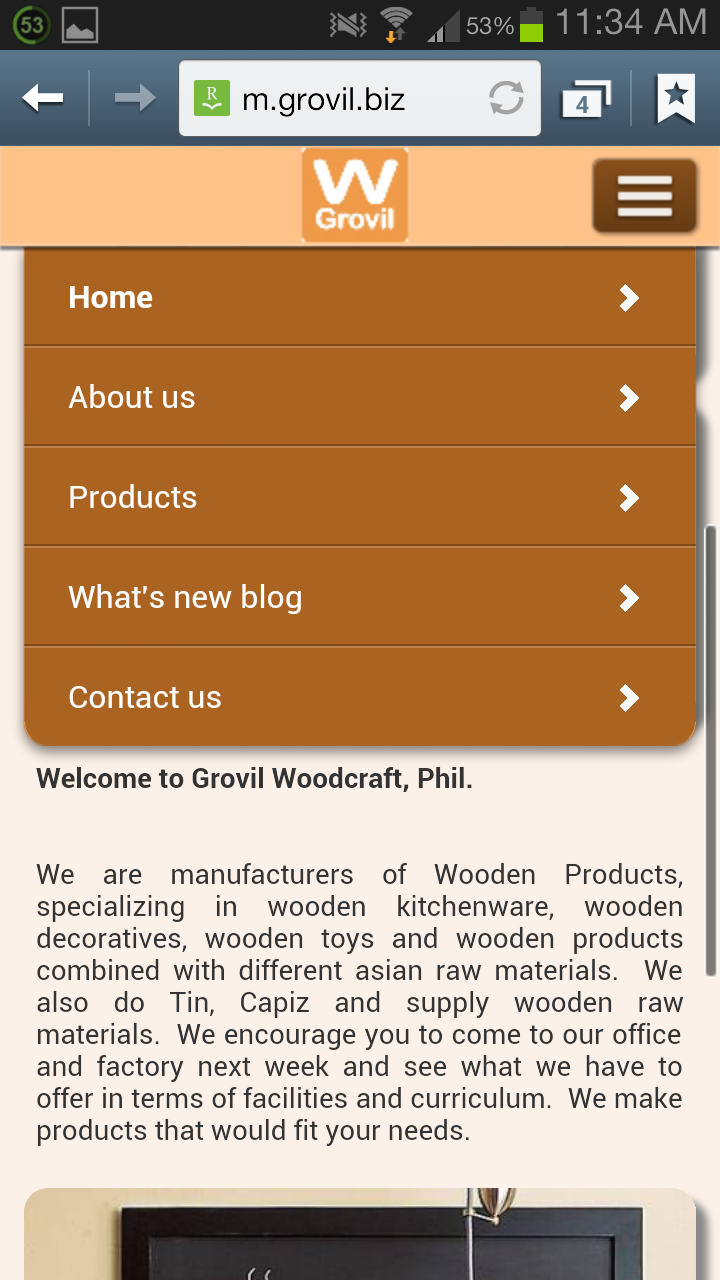720x1280 pixels.
Task: Tap the address bar showing m.grovil.biz
Action: coord(340,97)
